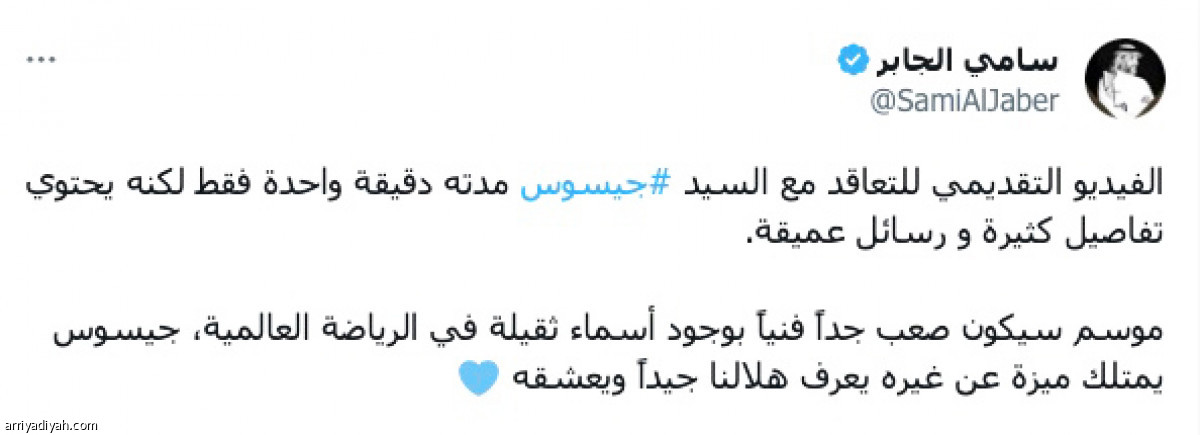
Task: Open the @SamiAlJaber handle
Action: click(963, 102)
